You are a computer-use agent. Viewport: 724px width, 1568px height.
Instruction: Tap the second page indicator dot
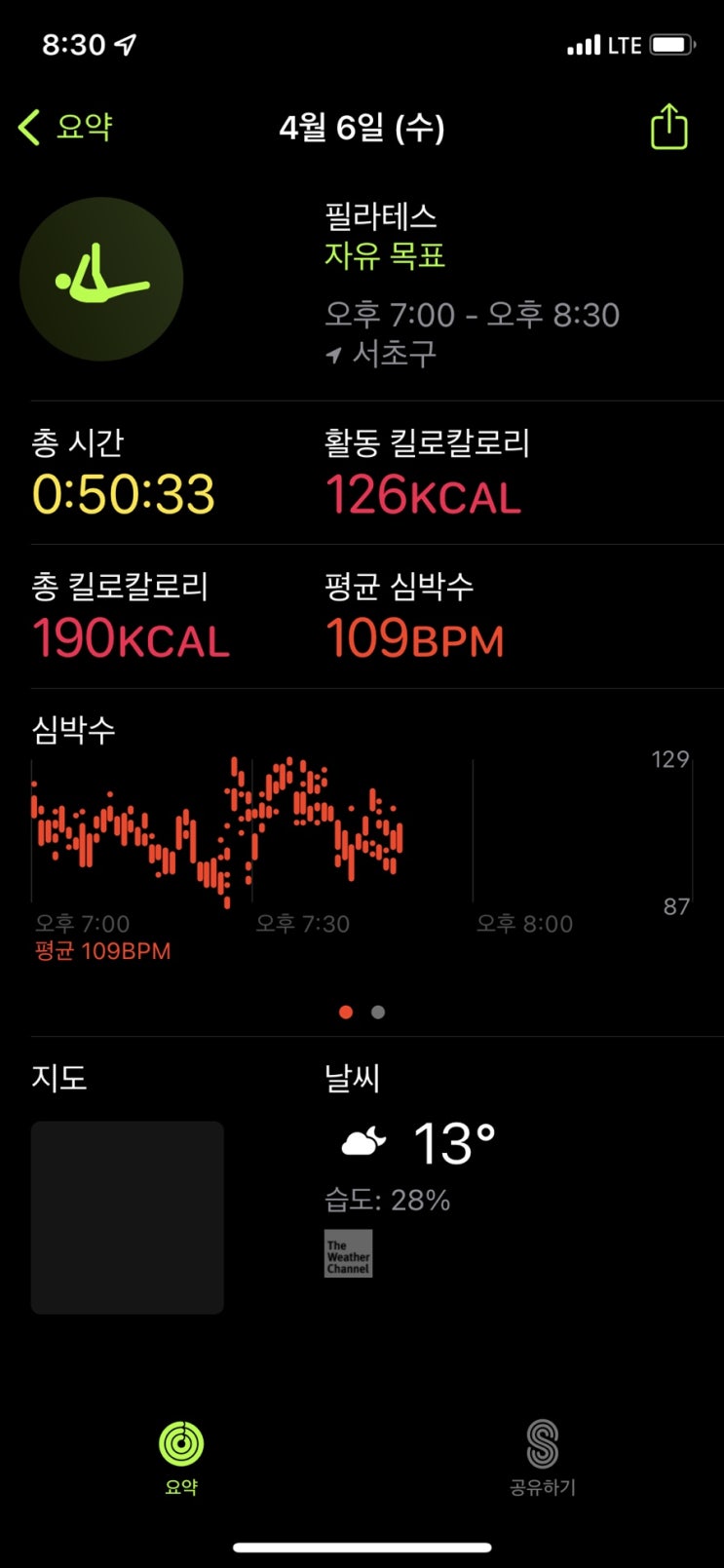[378, 1013]
